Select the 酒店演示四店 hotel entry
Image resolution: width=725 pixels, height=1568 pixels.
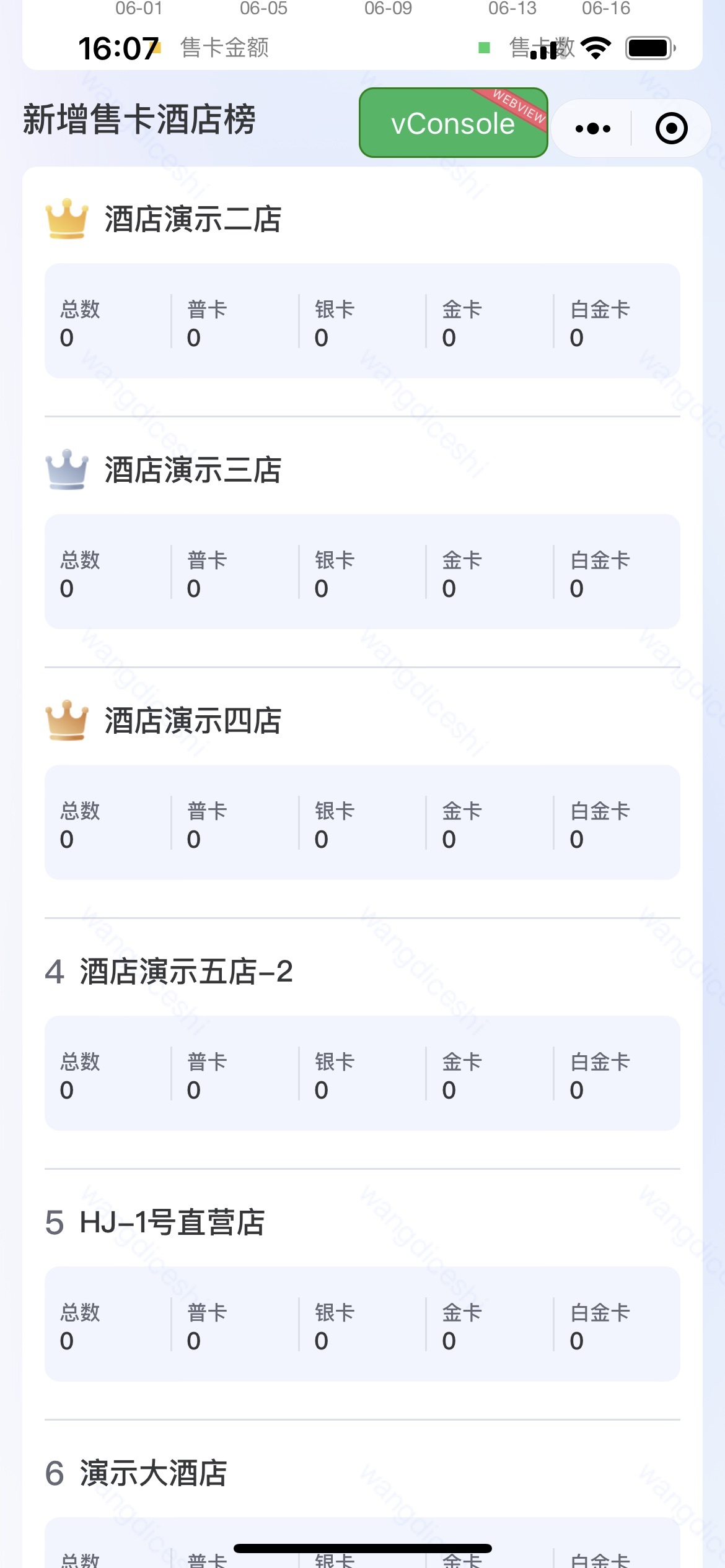pyautogui.click(x=193, y=721)
